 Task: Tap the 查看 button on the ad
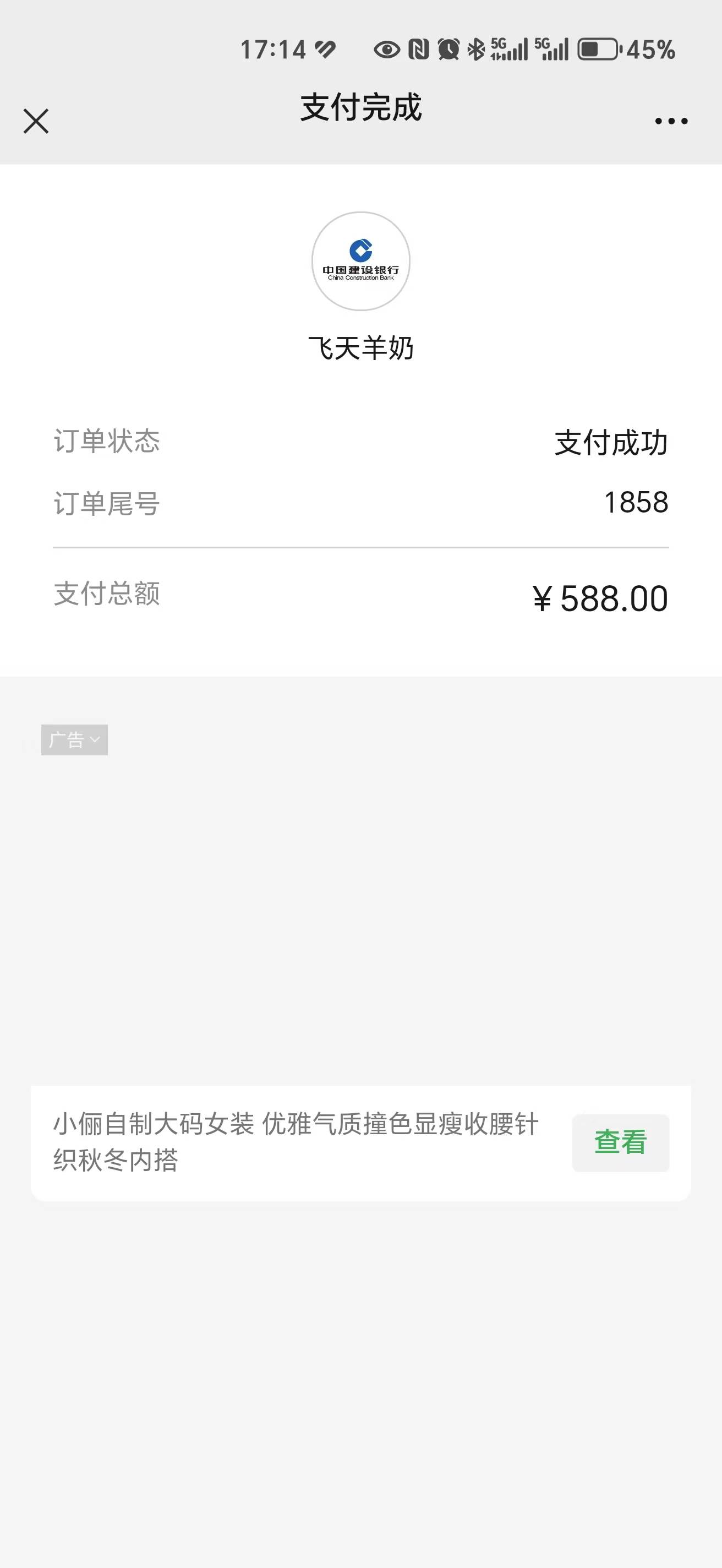[x=620, y=1142]
